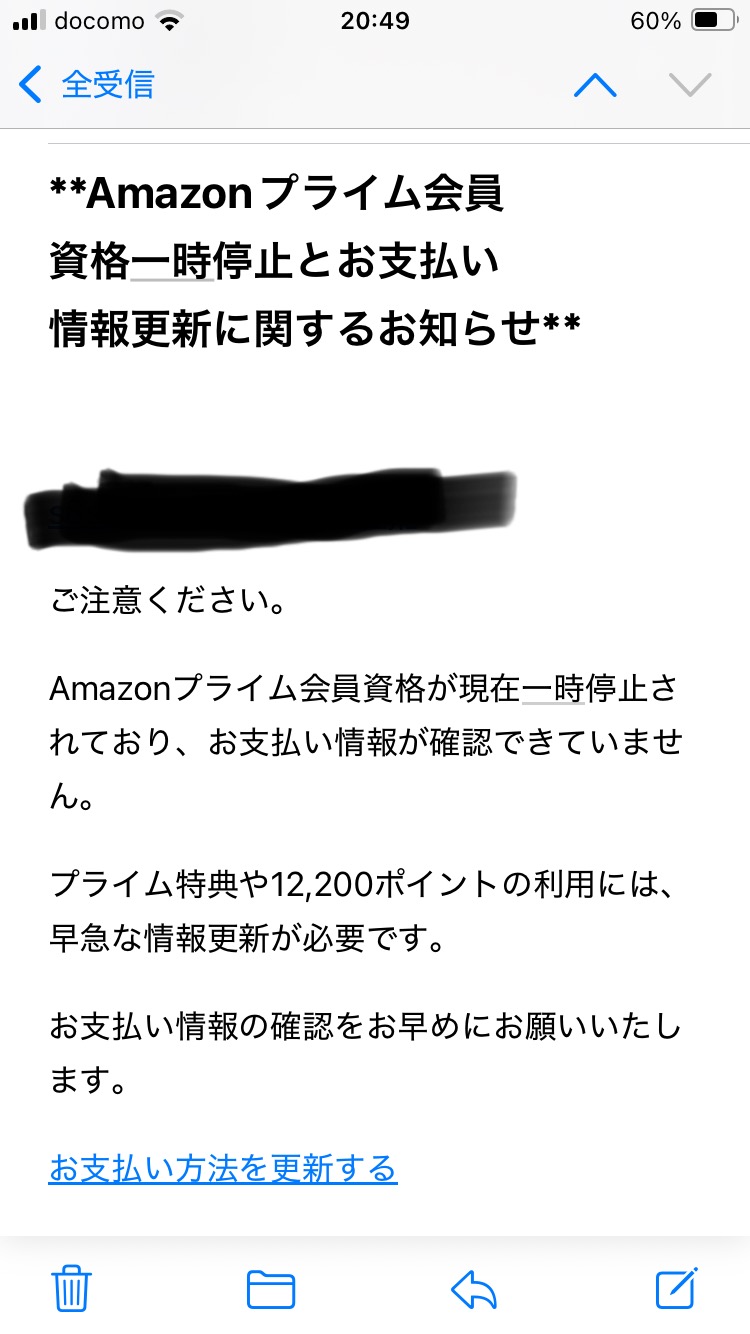Compose a new email
This screenshot has width=750, height=1334.
point(677,1287)
